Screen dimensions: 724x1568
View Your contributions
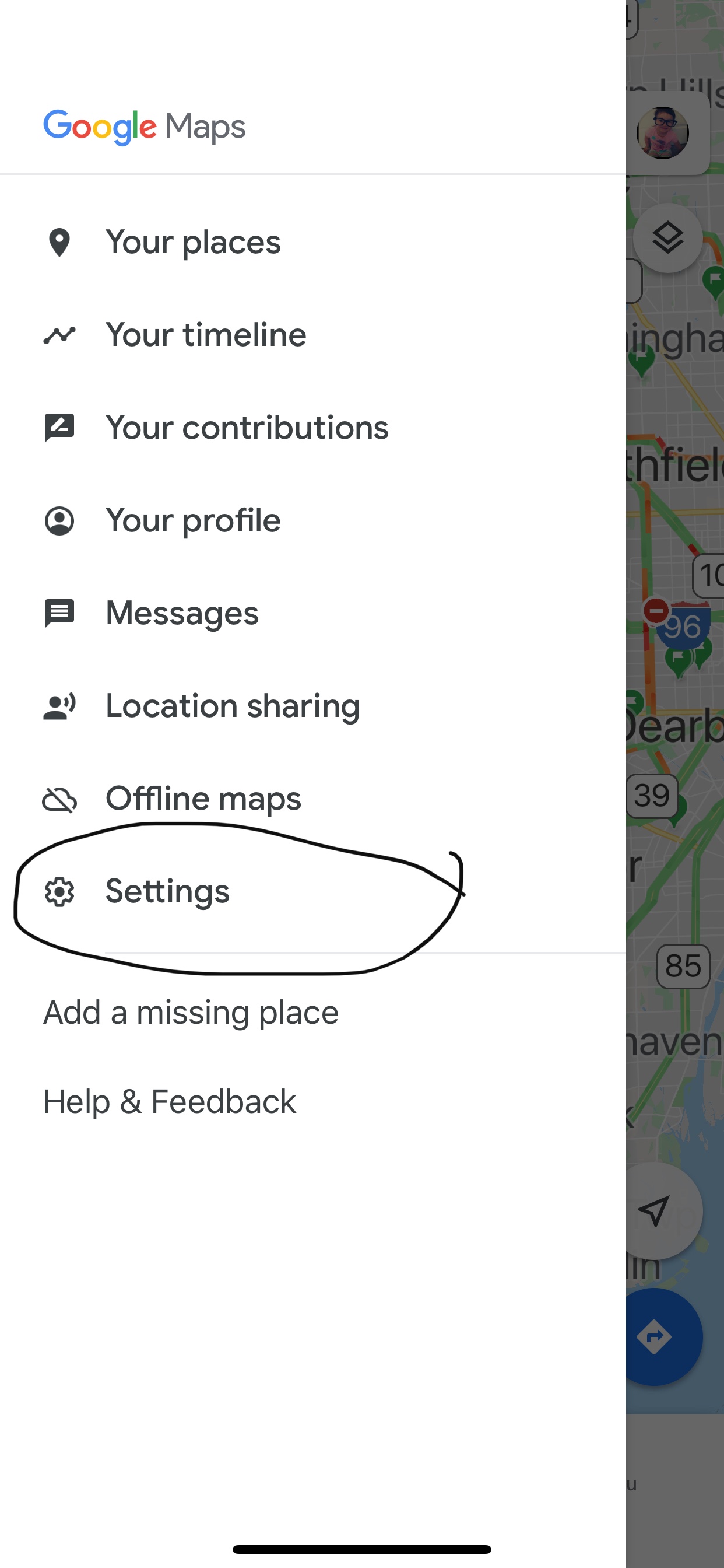point(247,428)
